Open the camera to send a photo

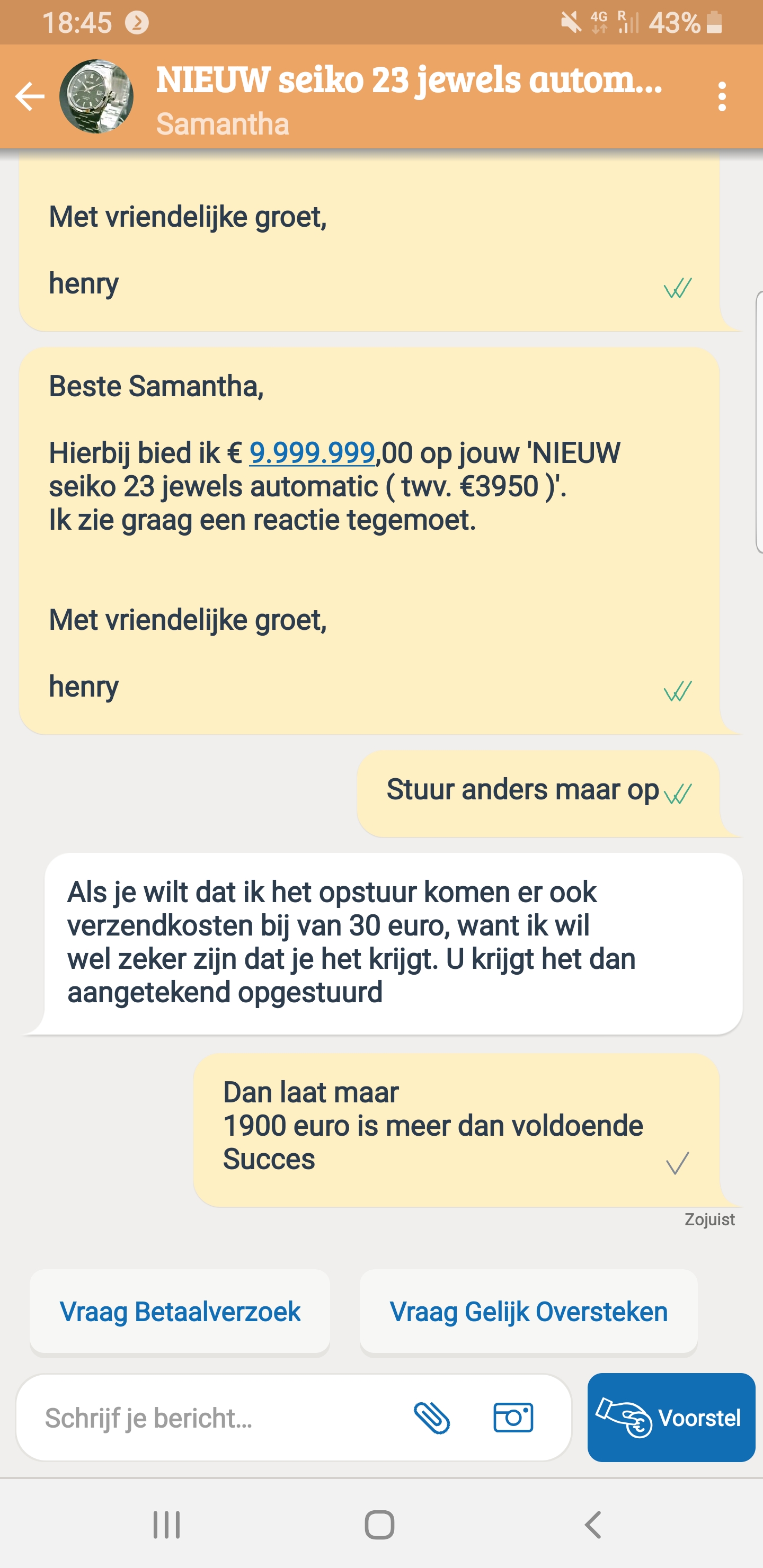(513, 1418)
